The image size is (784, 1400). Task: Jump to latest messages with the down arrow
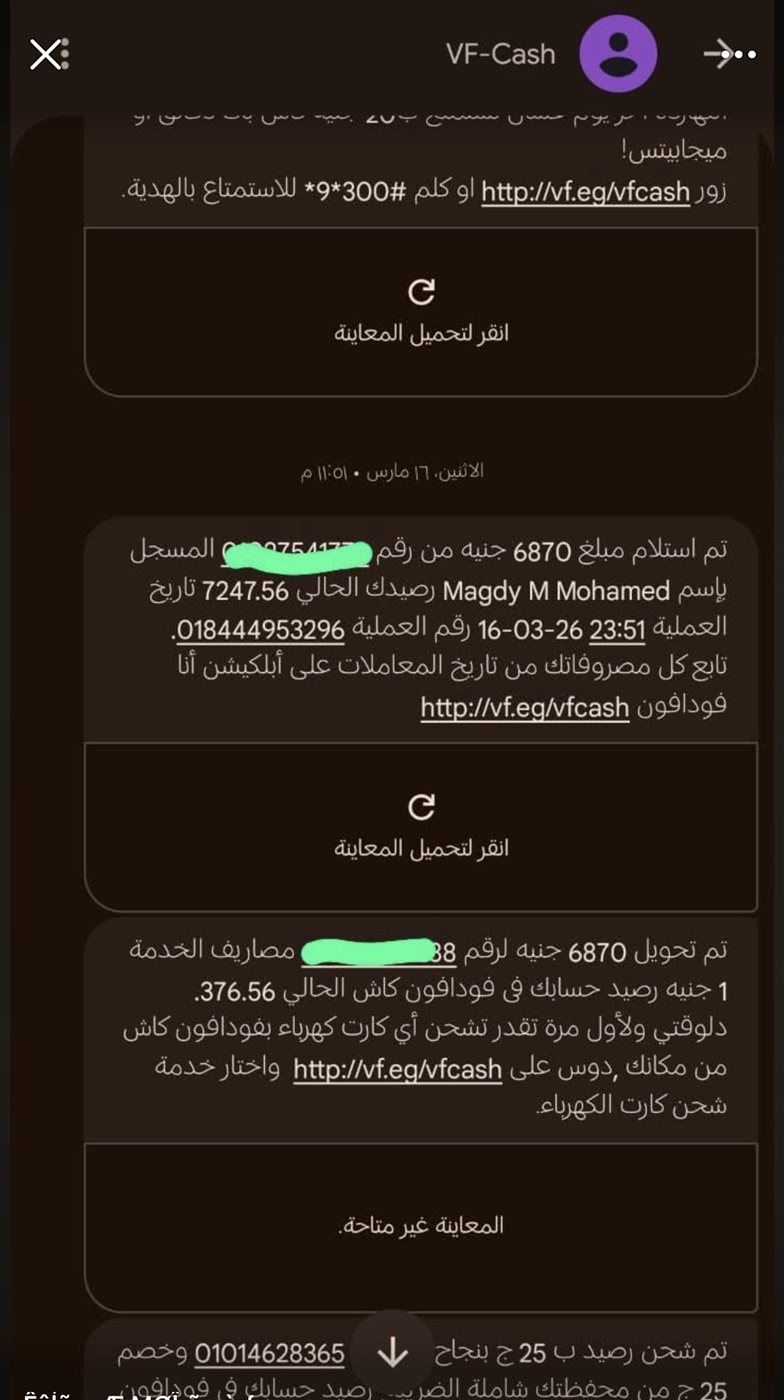[393, 1353]
